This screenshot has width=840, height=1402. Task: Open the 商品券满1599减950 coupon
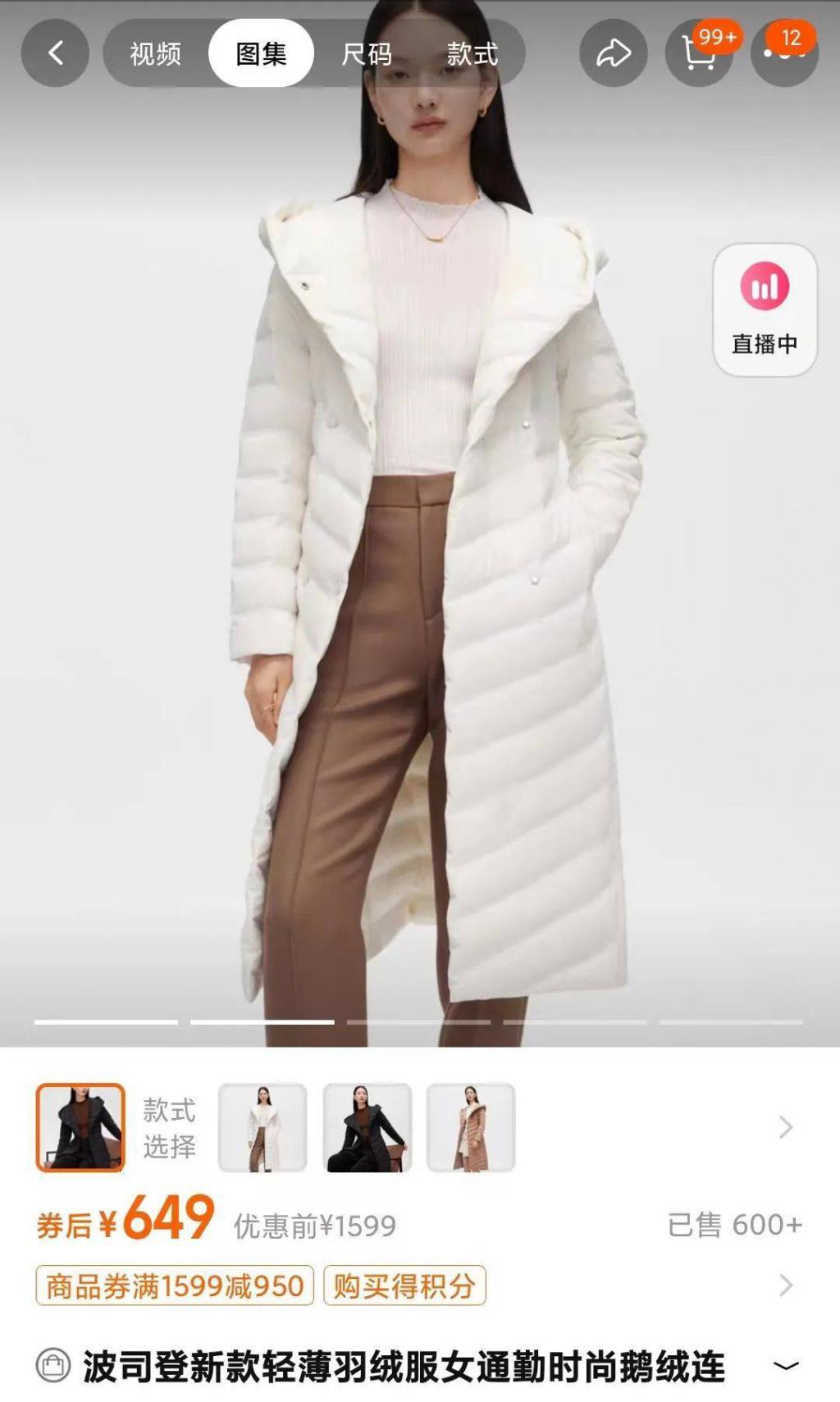click(175, 1286)
